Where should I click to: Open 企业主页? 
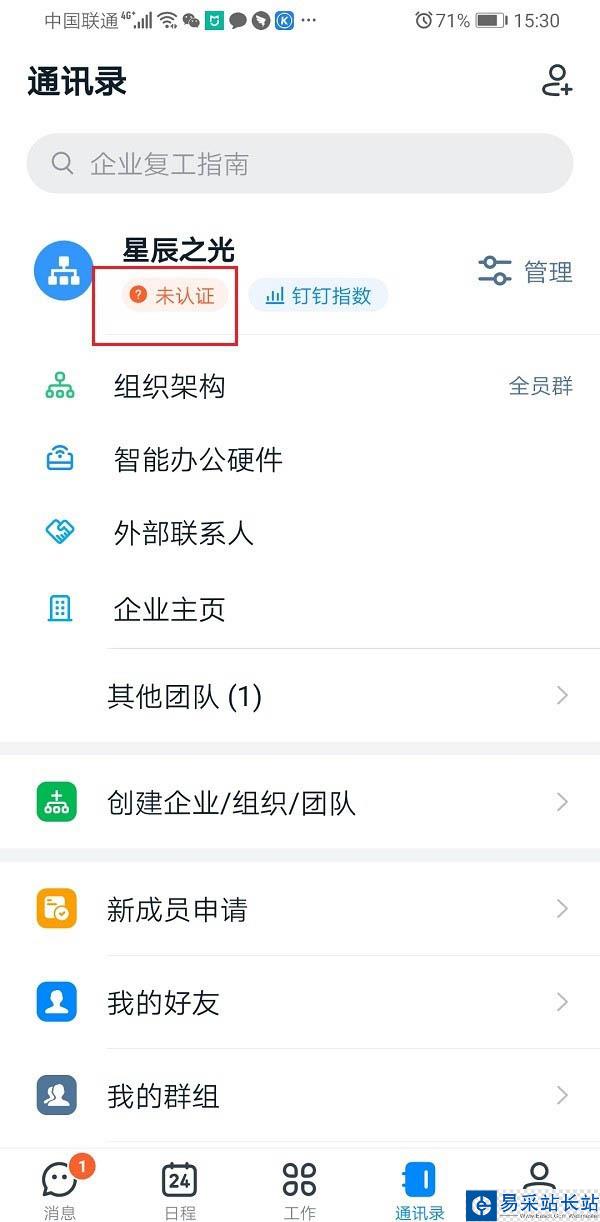tap(170, 609)
